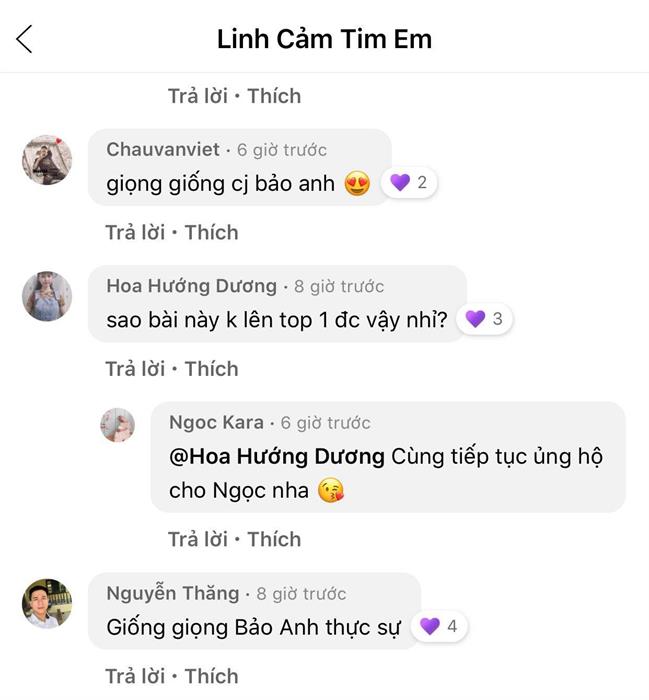Like Chauvanviet's comment
This screenshot has width=649, height=700.
[212, 232]
